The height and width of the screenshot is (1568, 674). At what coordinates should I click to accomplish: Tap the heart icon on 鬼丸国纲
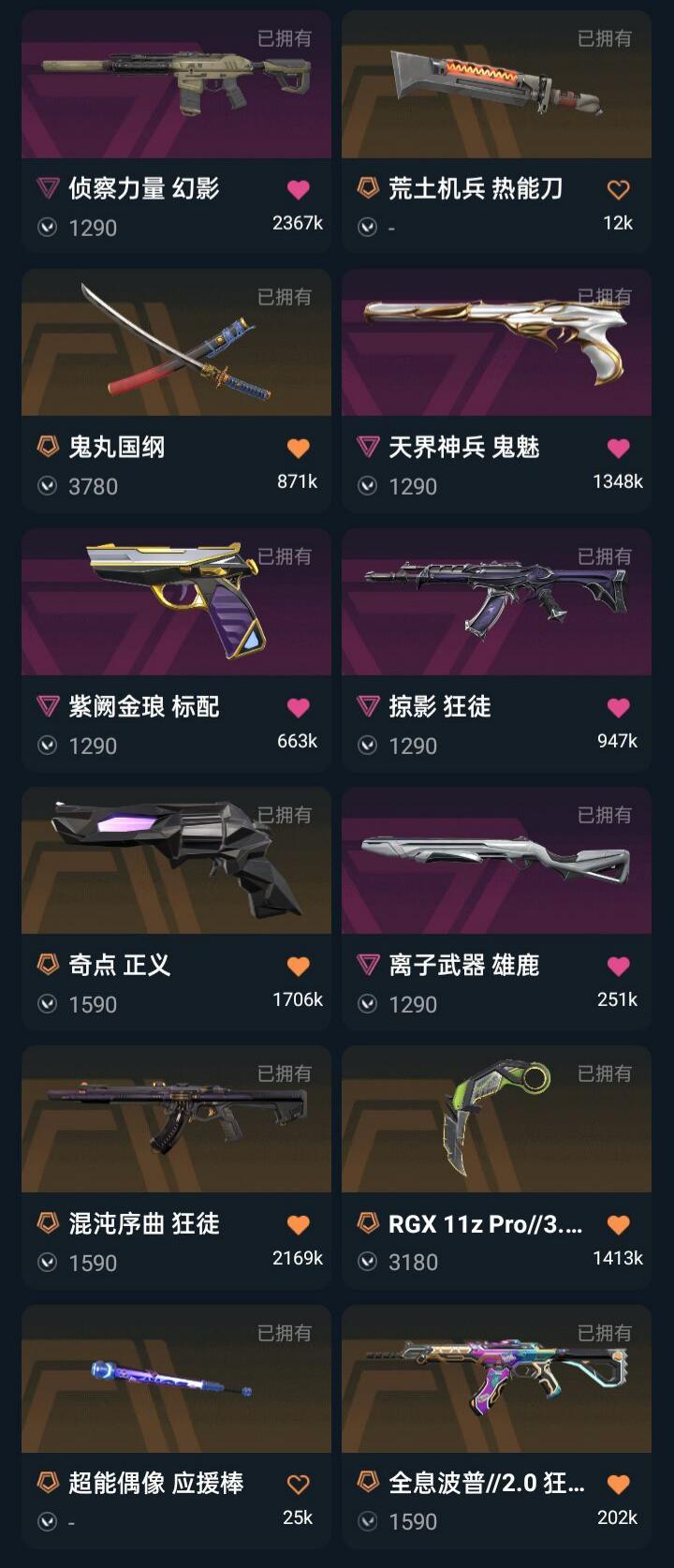click(298, 449)
